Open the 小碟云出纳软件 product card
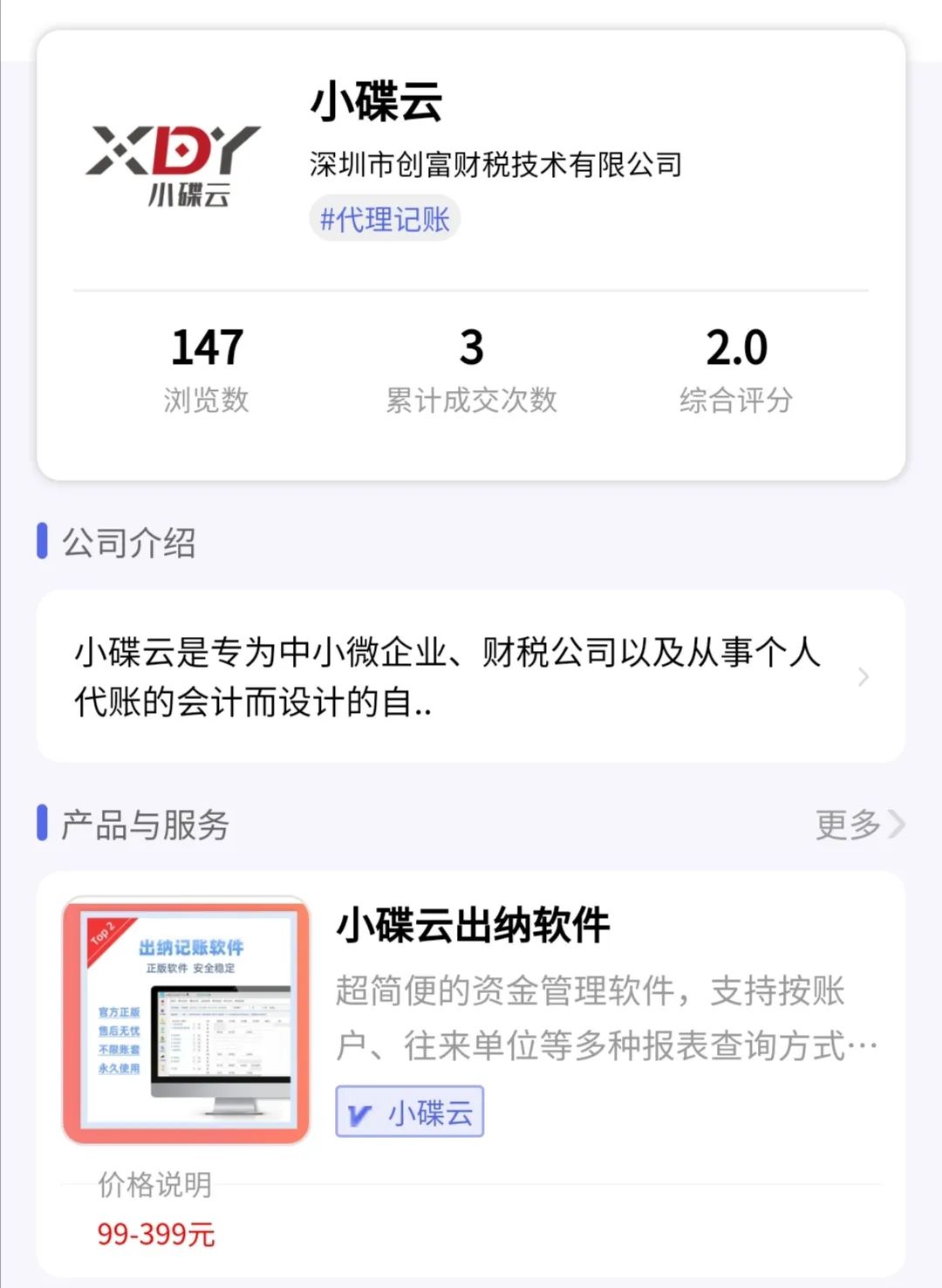 pyautogui.click(x=473, y=925)
